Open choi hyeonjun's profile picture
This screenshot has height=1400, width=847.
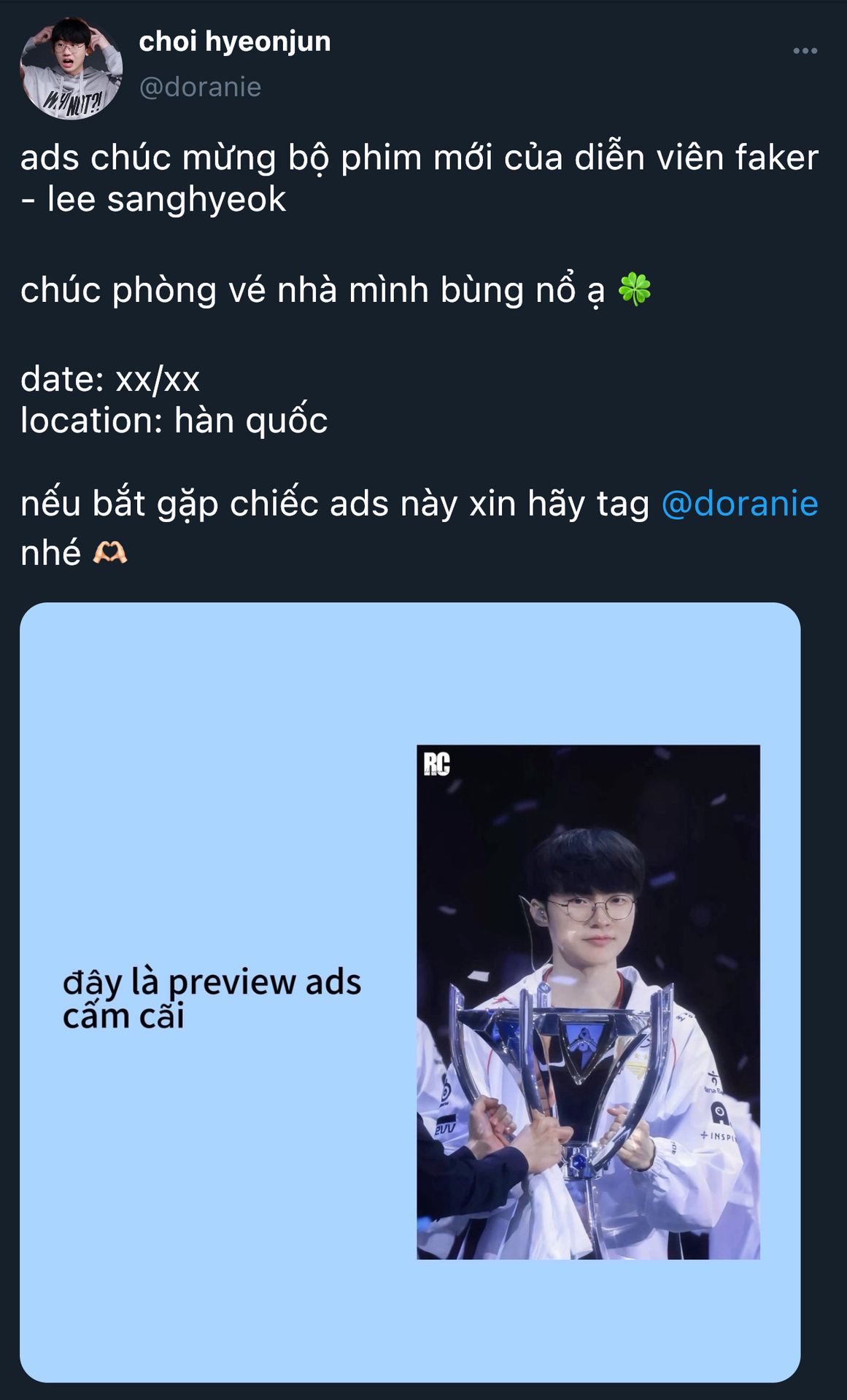pos(71,69)
